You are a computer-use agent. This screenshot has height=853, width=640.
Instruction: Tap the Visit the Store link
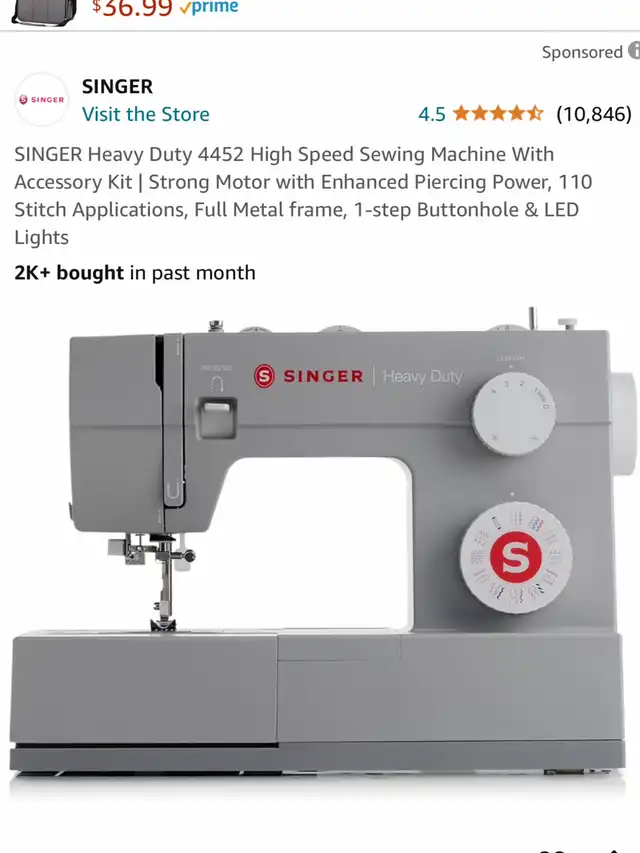146,114
